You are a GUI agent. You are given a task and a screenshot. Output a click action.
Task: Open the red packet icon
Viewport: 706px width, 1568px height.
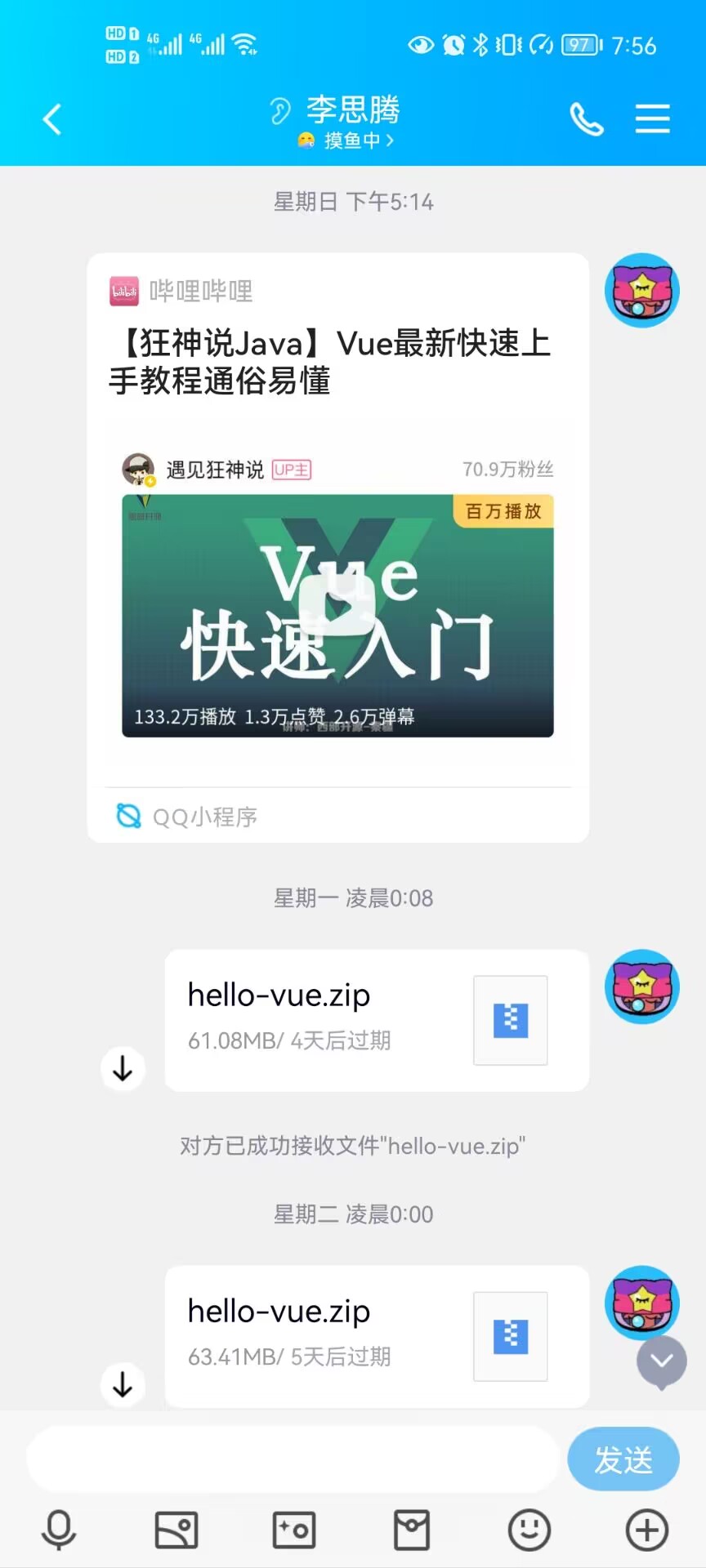[x=411, y=1530]
